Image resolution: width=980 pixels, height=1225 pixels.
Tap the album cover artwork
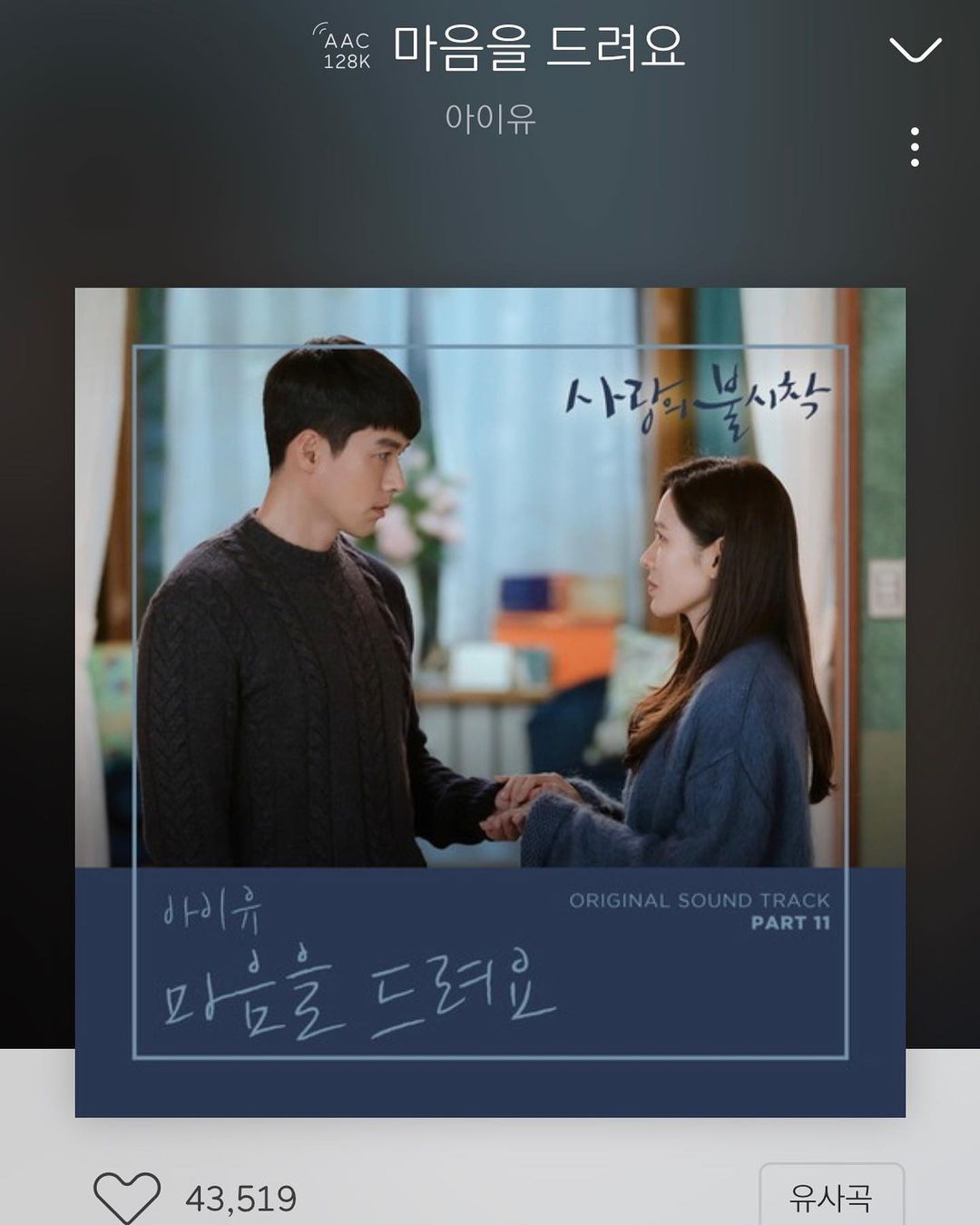coord(490,701)
